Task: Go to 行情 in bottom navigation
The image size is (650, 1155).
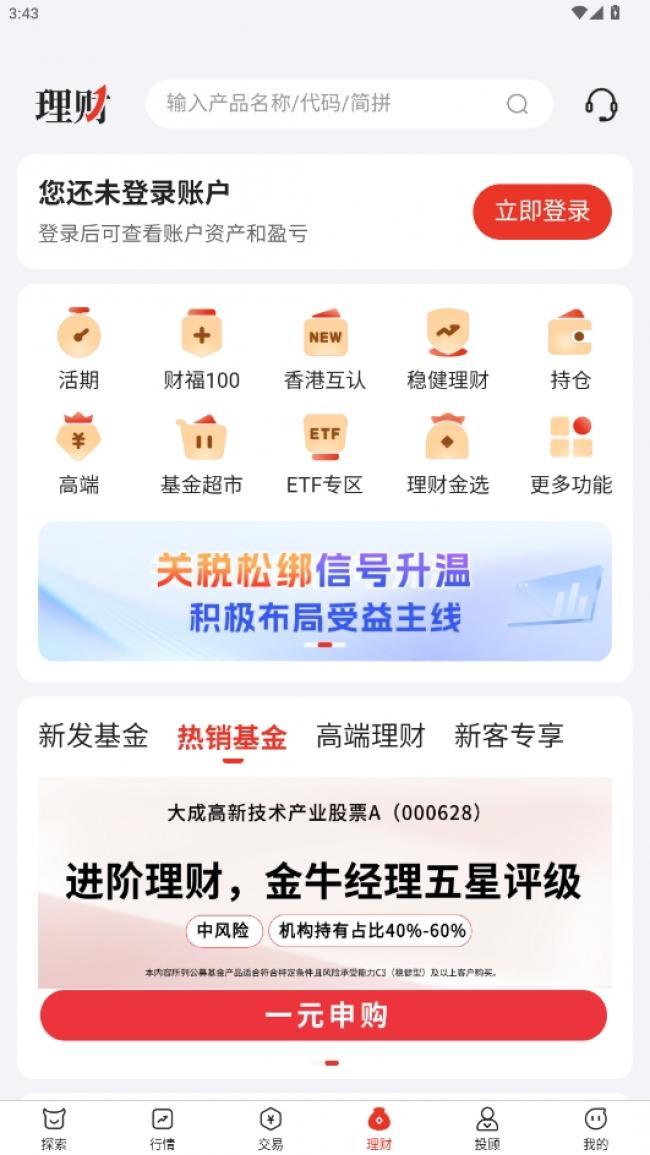Action: pos(162,1128)
